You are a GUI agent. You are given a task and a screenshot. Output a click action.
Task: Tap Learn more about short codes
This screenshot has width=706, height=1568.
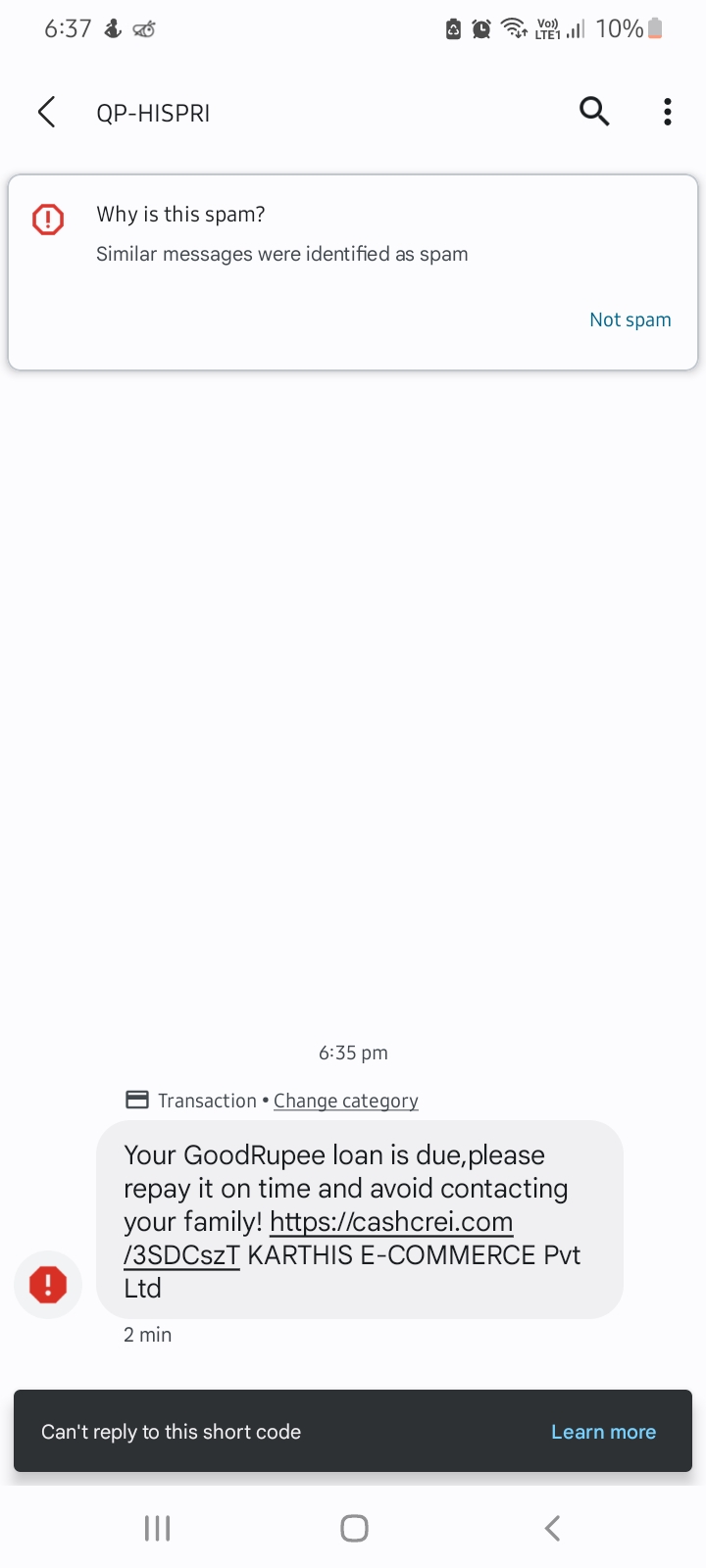(603, 1432)
